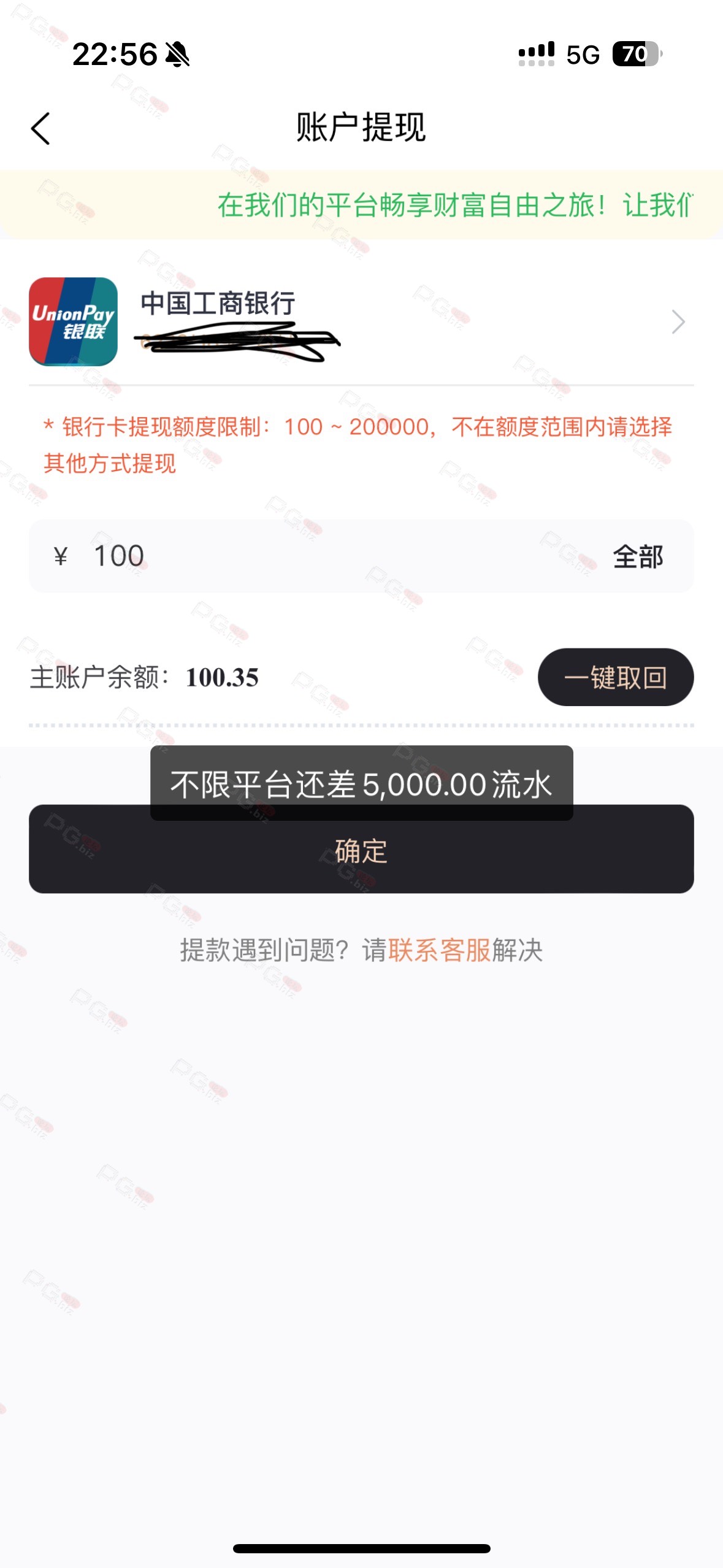Tap the 一键取回 button
Screen dimensions: 723x1568
616,677
